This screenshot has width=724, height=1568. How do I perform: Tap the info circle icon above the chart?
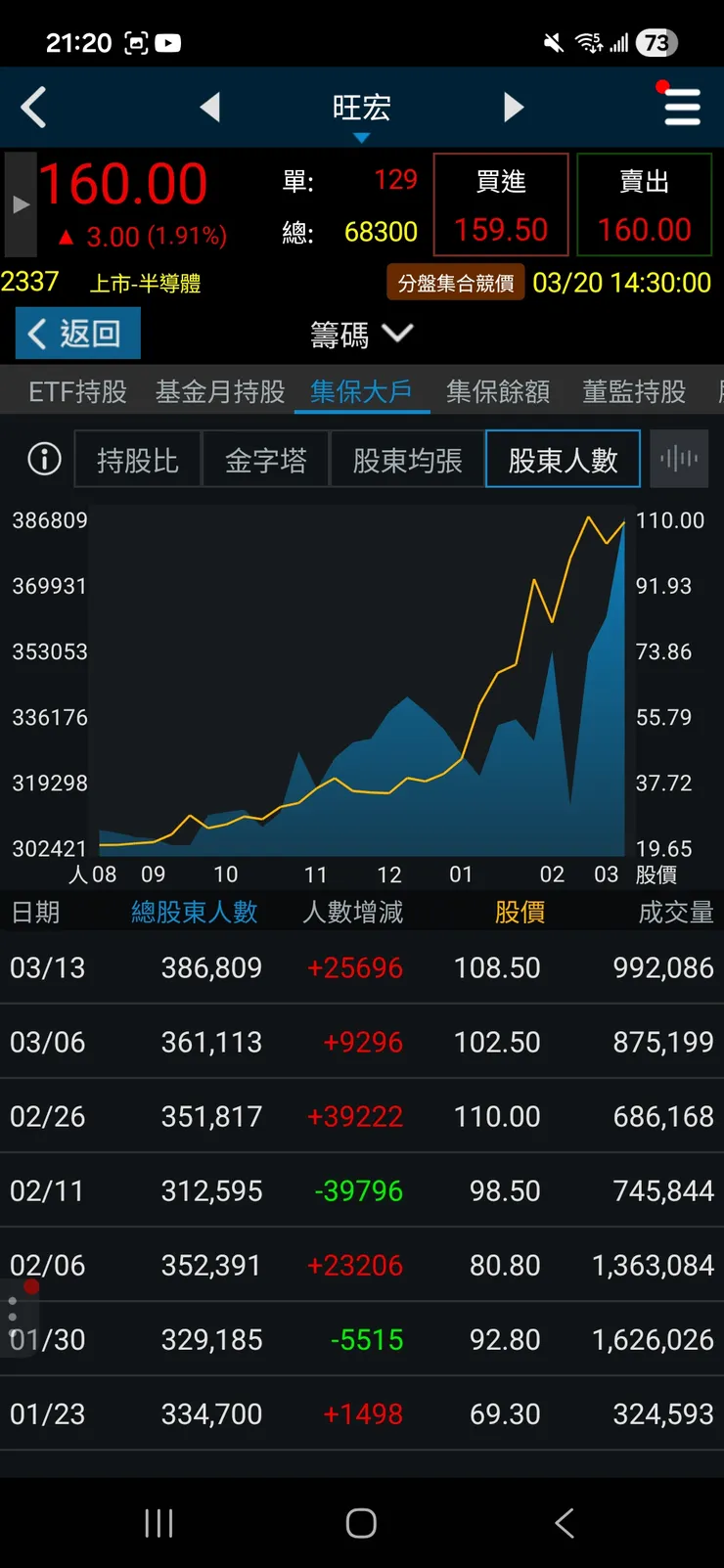[43, 459]
